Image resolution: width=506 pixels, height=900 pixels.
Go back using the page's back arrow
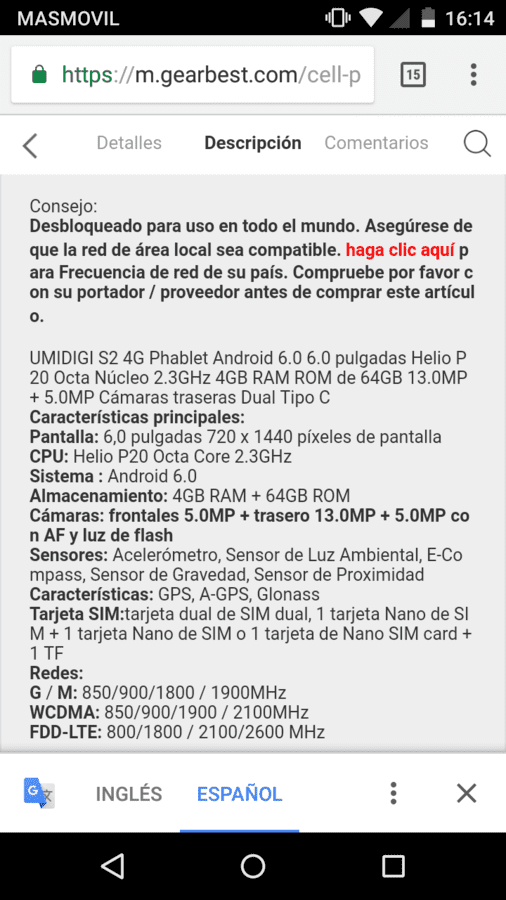click(x=30, y=145)
